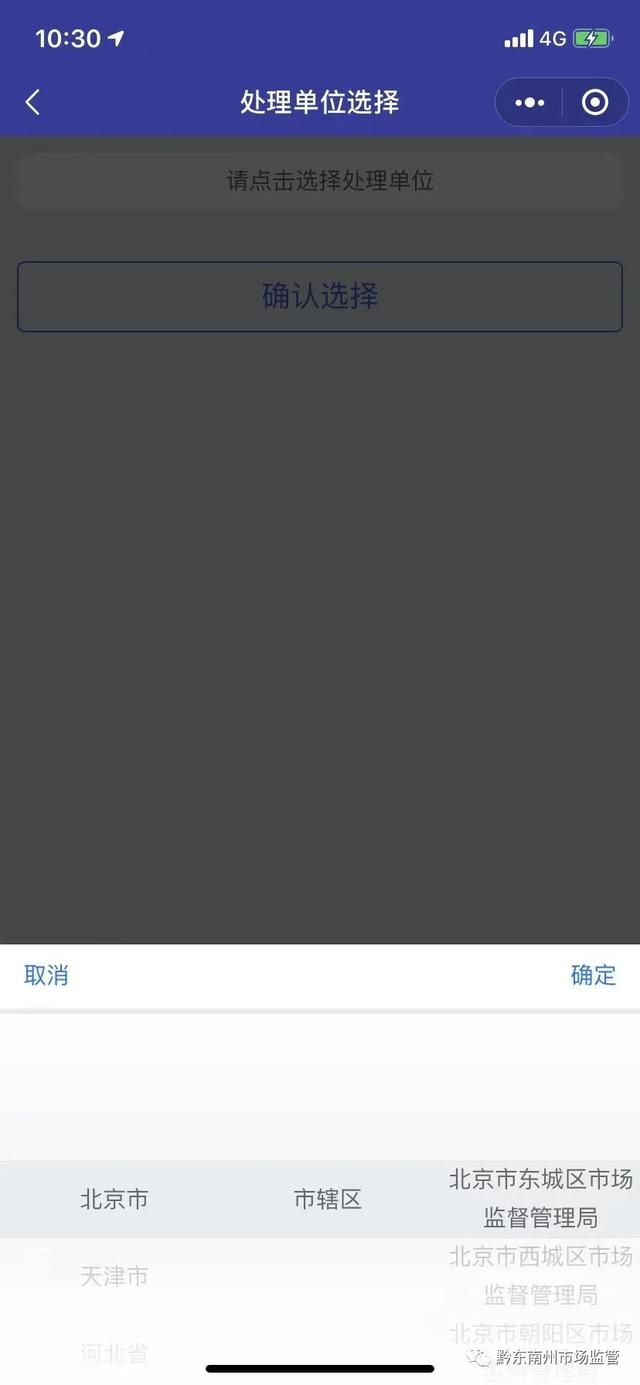
Task: Close the mini program via circle icon
Action: coord(595,102)
